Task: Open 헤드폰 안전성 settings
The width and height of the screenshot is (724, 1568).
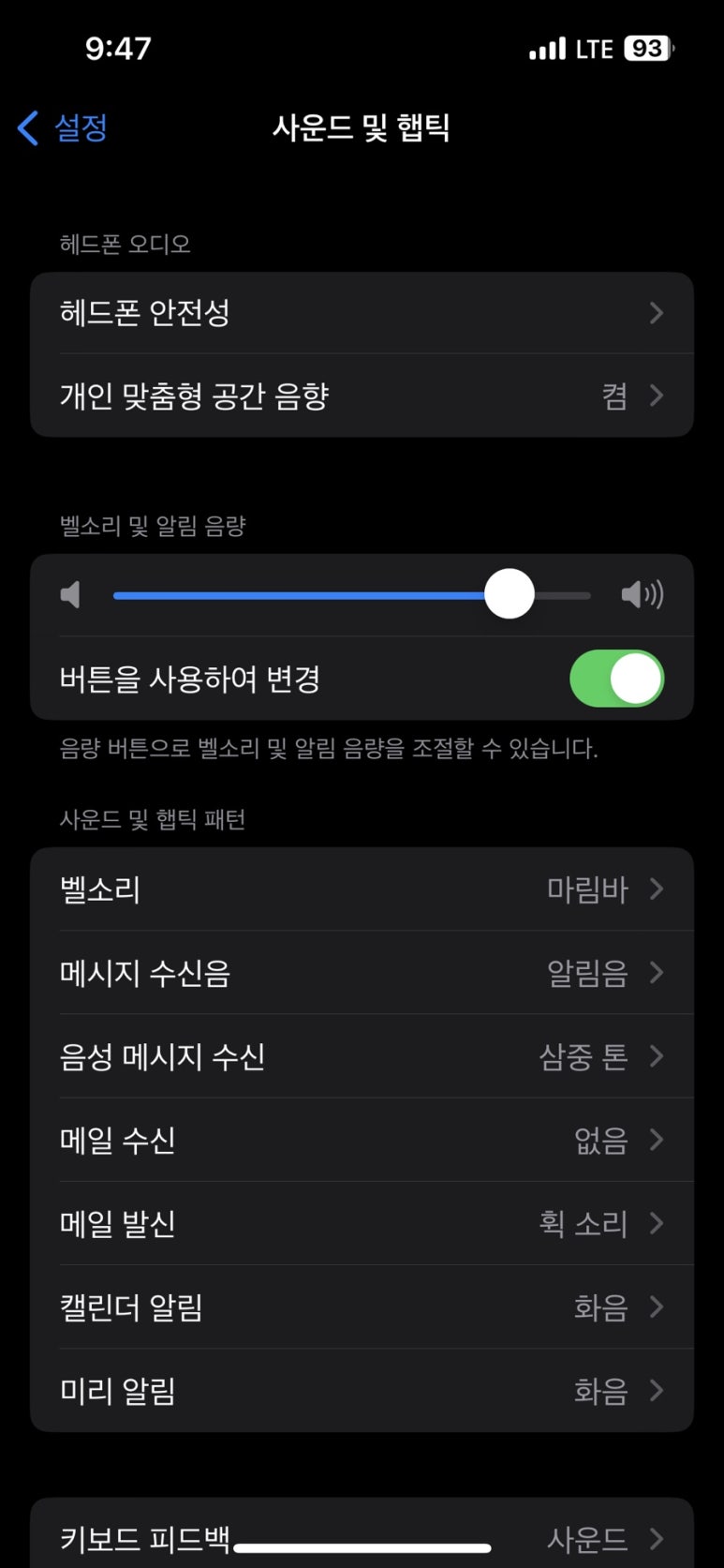Action: click(x=362, y=313)
